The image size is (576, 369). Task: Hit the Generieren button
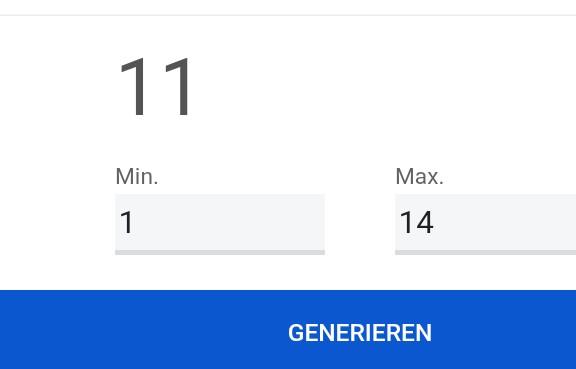coord(288,330)
